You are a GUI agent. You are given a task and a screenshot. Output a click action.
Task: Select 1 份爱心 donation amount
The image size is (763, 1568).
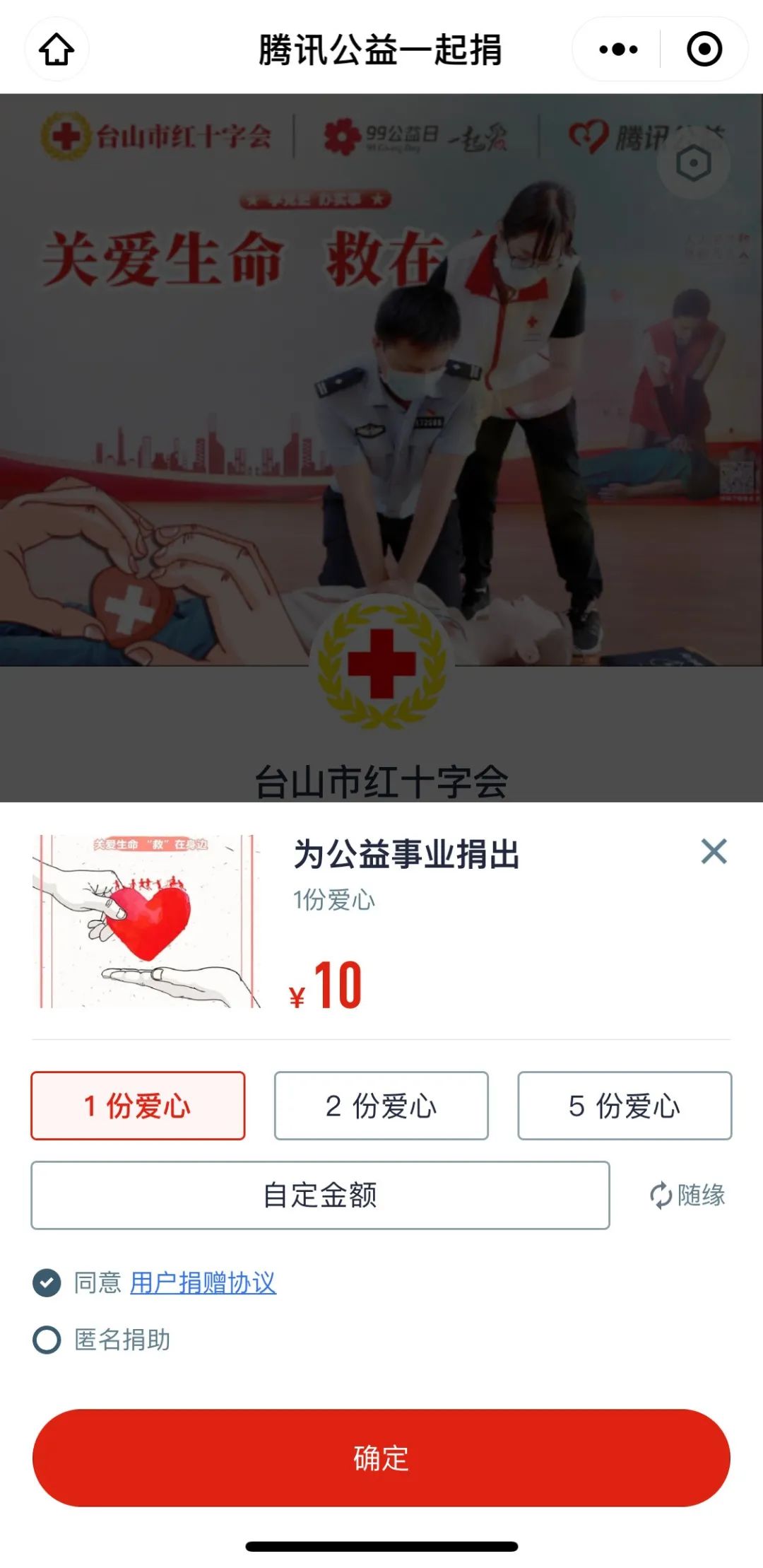click(138, 1106)
